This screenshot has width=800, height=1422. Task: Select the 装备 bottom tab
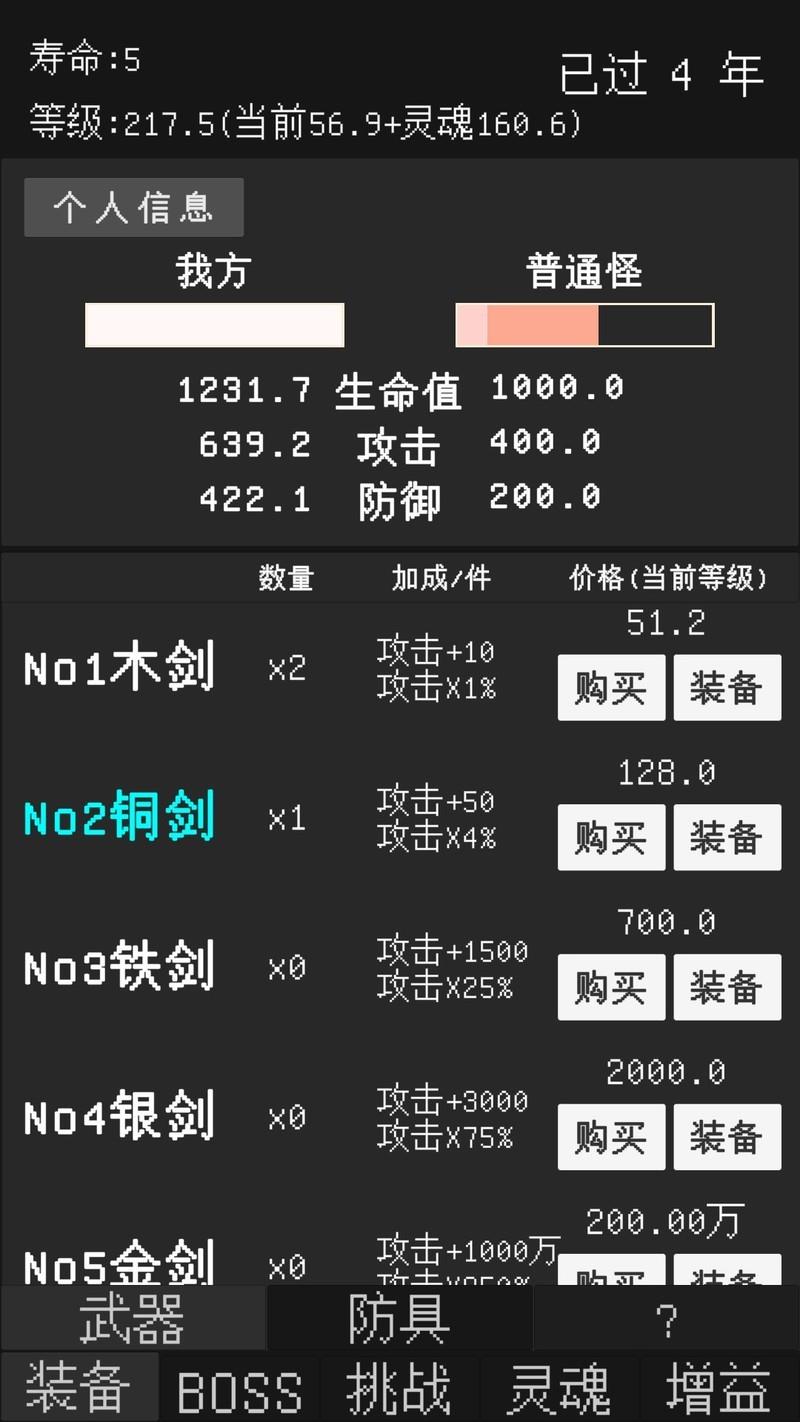click(x=79, y=1388)
